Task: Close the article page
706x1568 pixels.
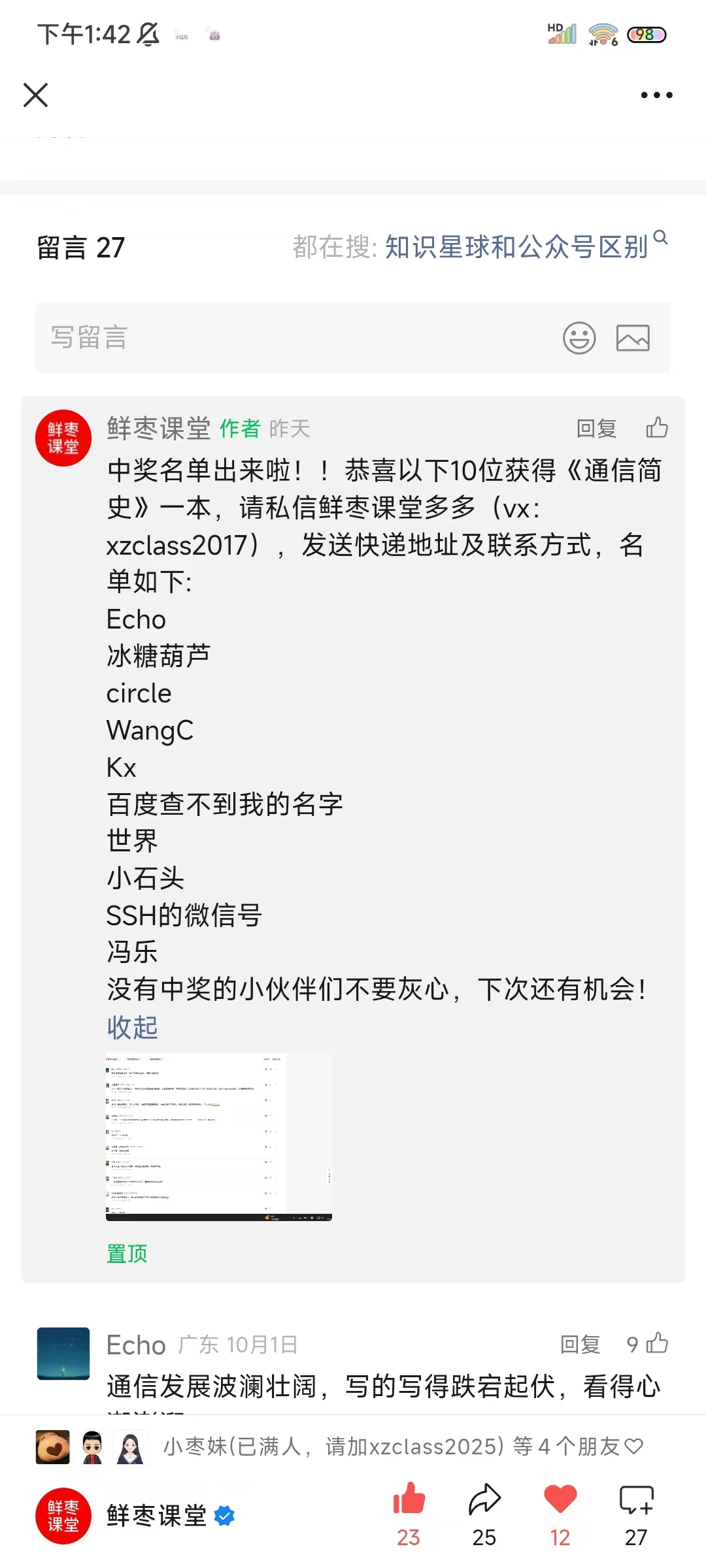Action: 36,95
